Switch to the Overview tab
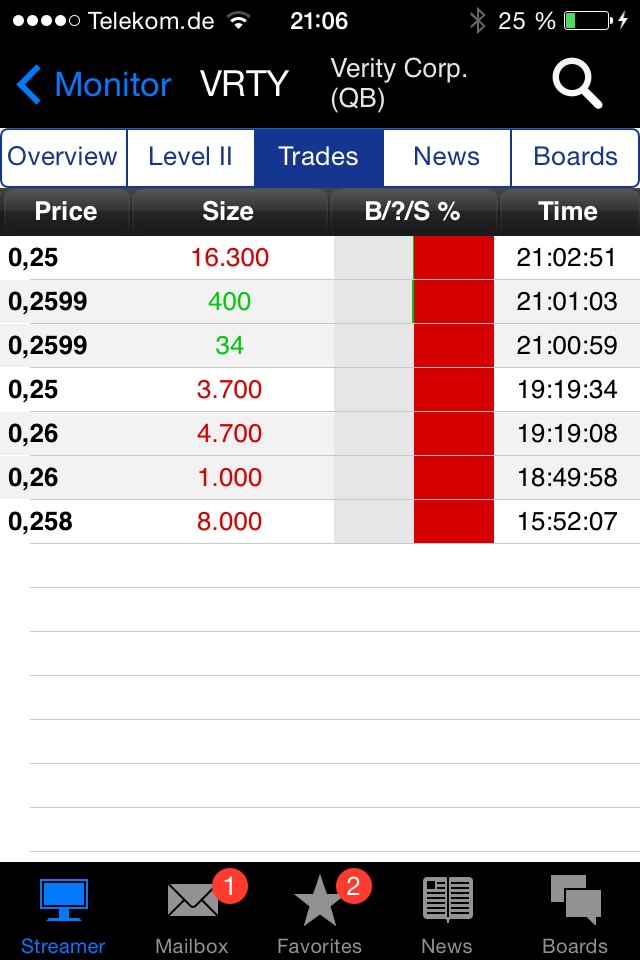Screen dimensions: 640x960 64,157
